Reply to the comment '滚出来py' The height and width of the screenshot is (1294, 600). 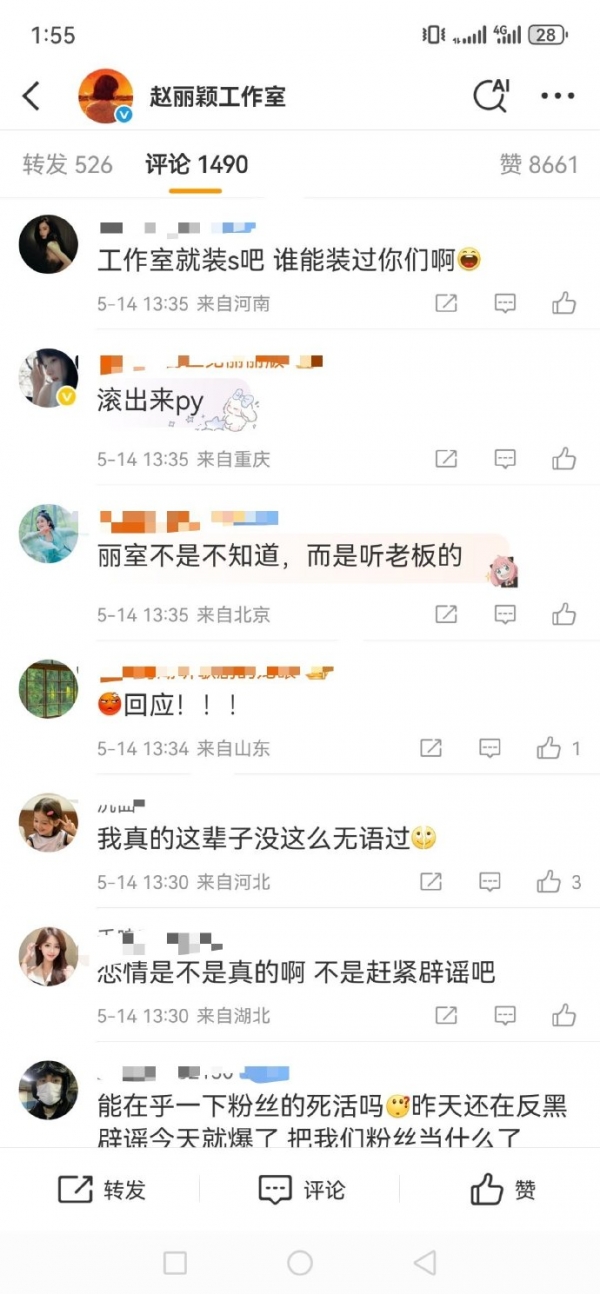[505, 459]
